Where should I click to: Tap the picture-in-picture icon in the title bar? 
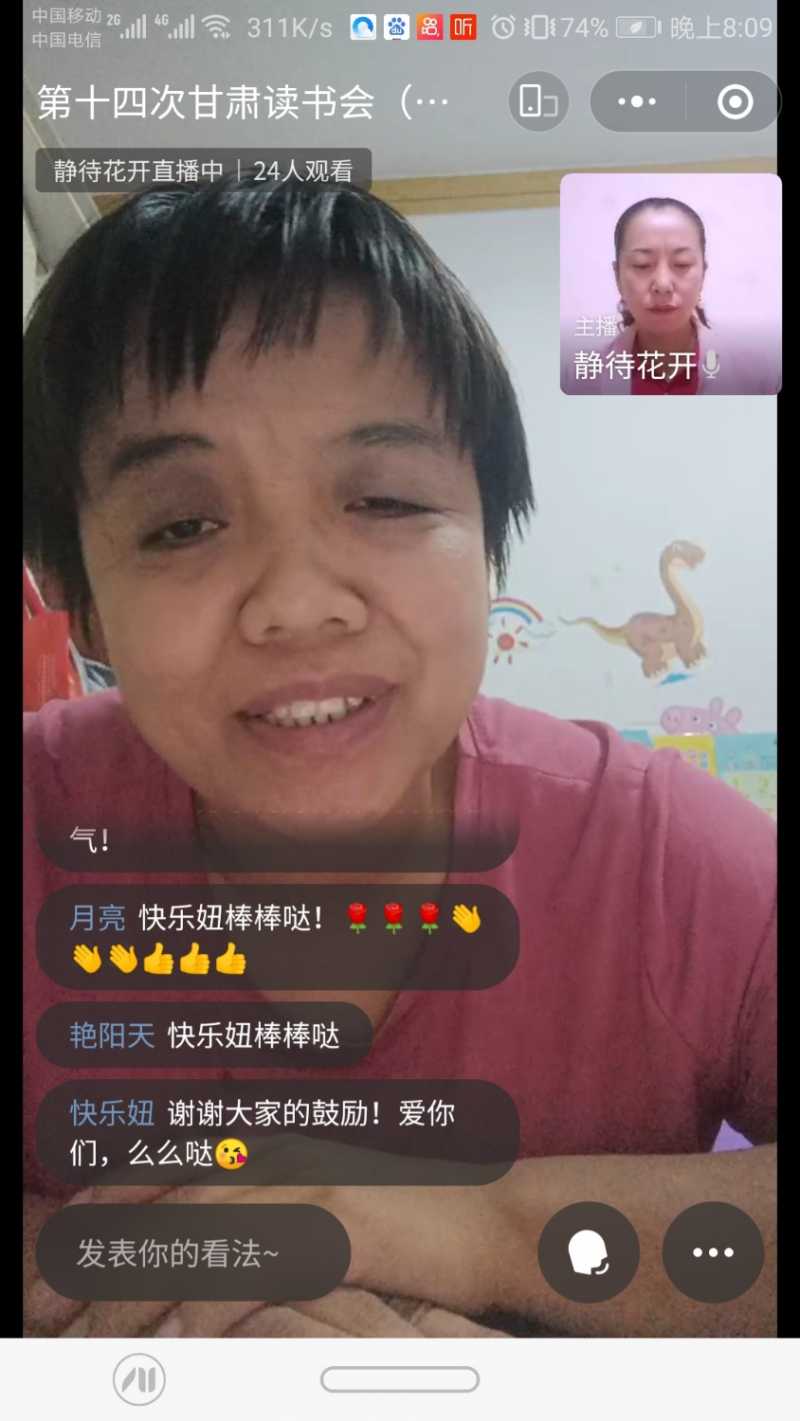(538, 101)
